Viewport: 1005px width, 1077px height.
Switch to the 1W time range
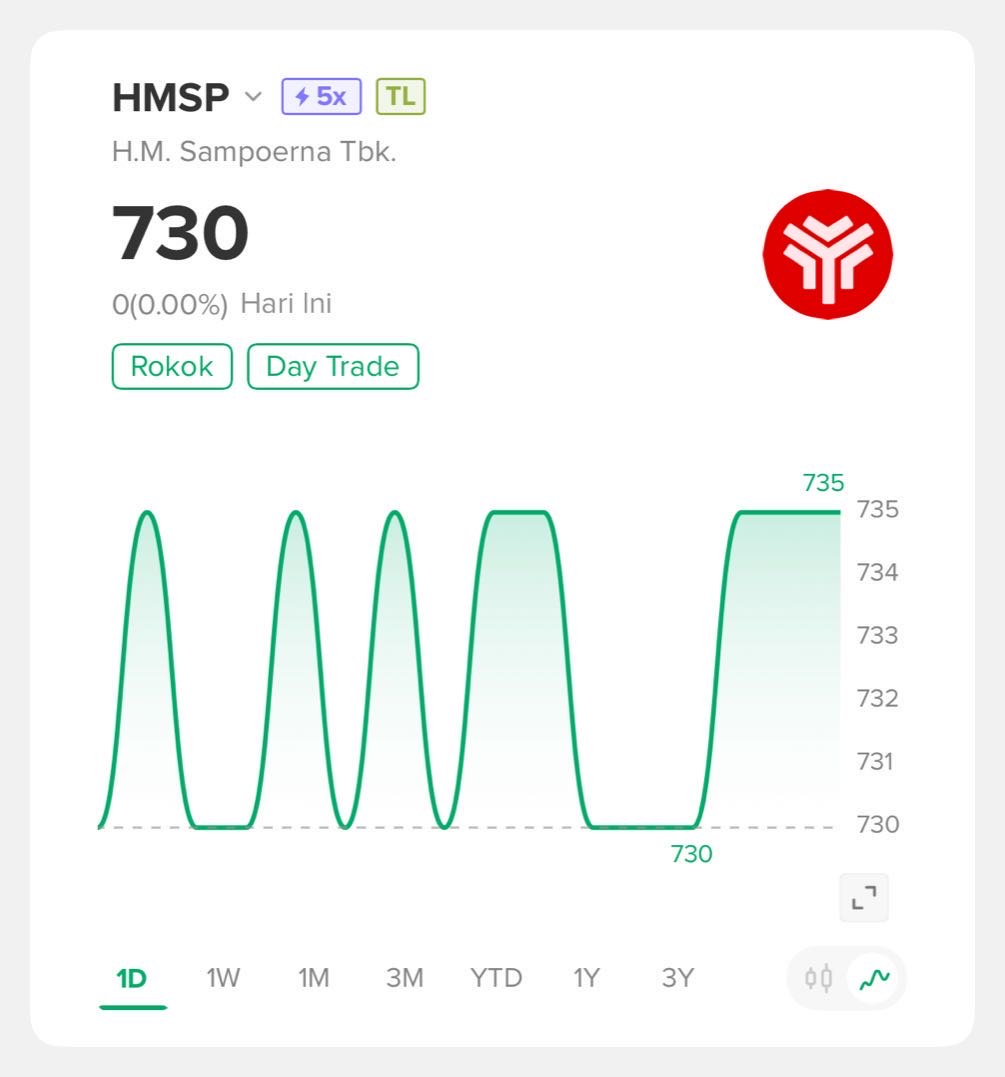[x=223, y=978]
